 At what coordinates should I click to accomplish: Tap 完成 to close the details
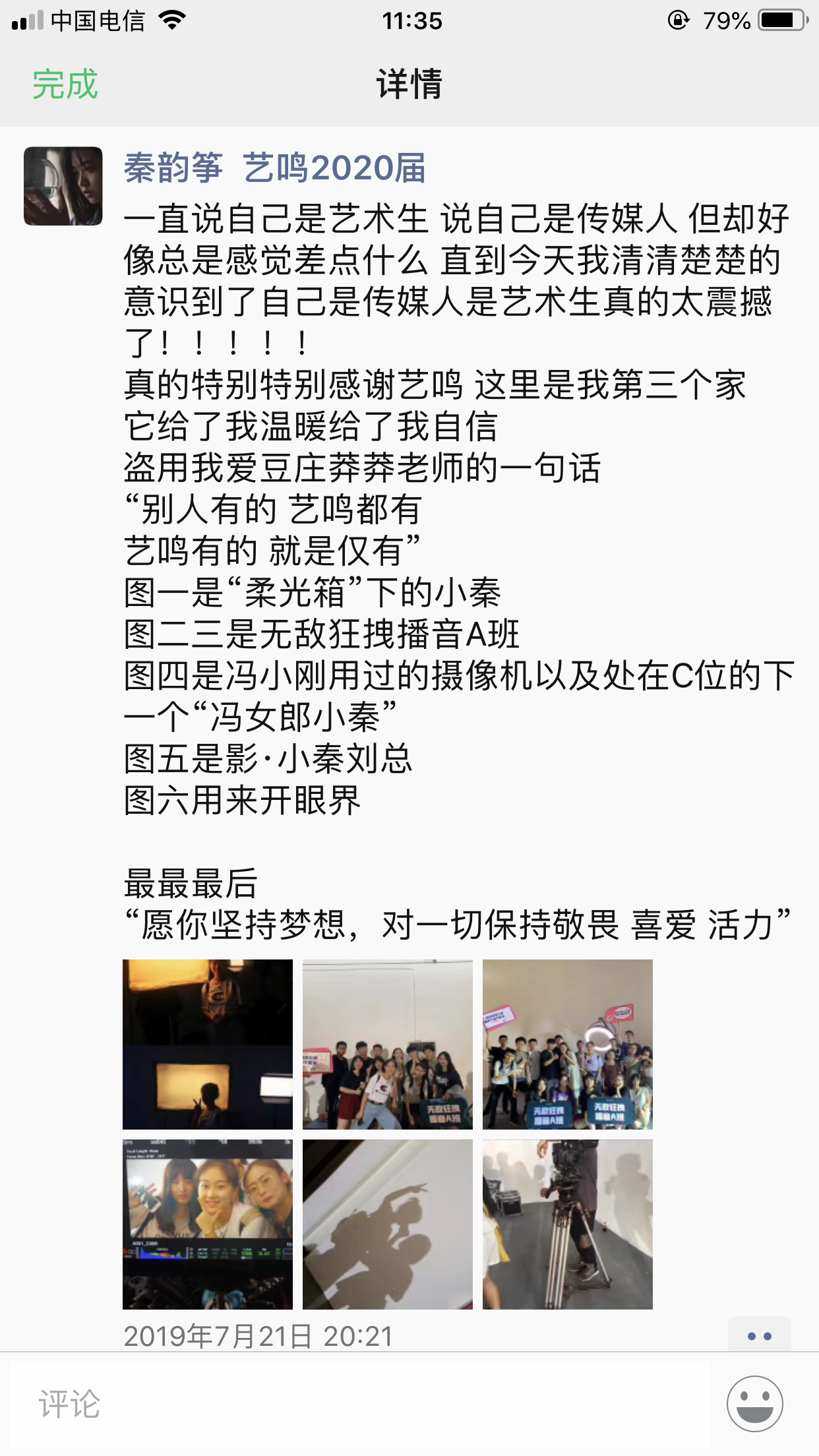pos(65,84)
